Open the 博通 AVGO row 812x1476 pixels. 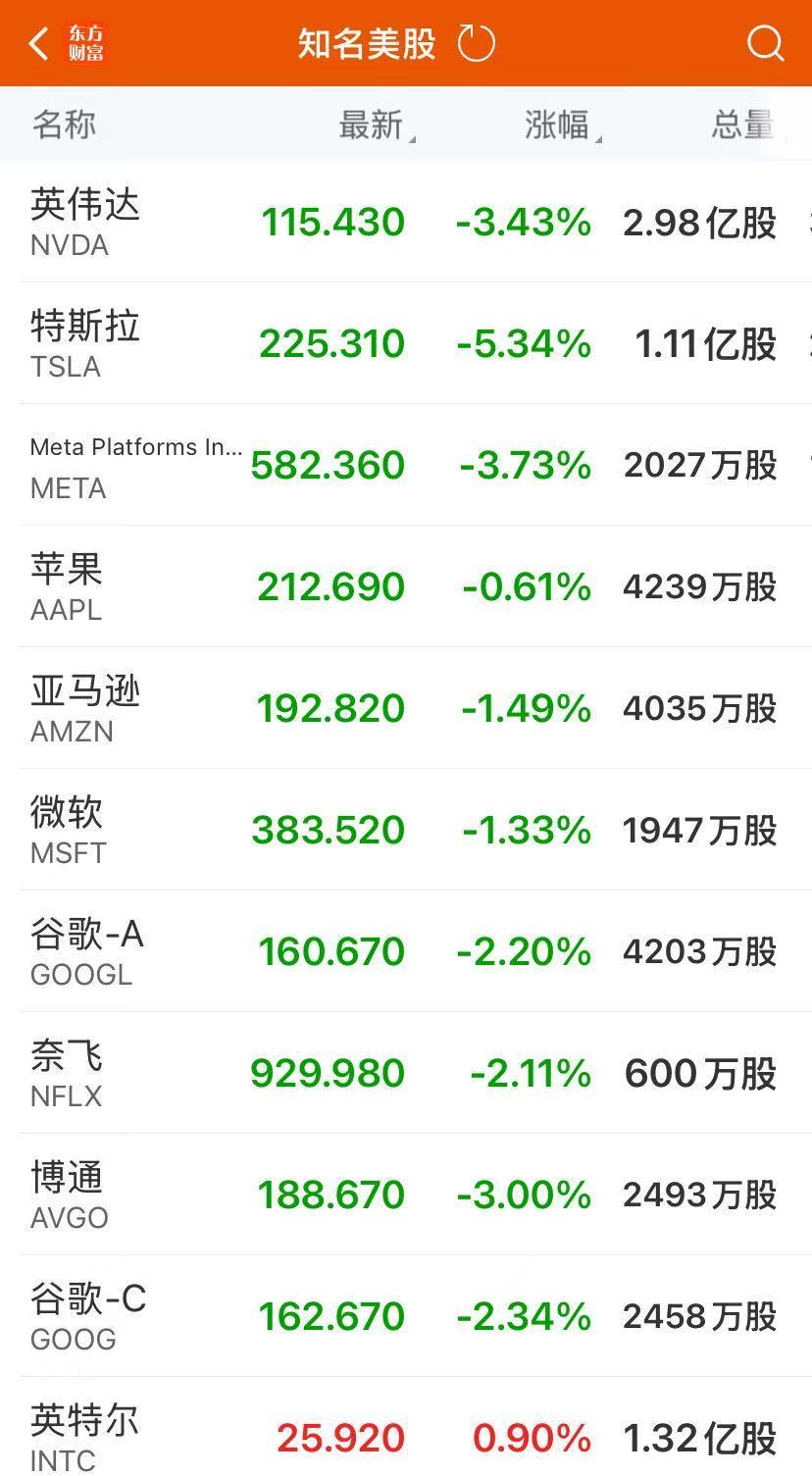406,1195
